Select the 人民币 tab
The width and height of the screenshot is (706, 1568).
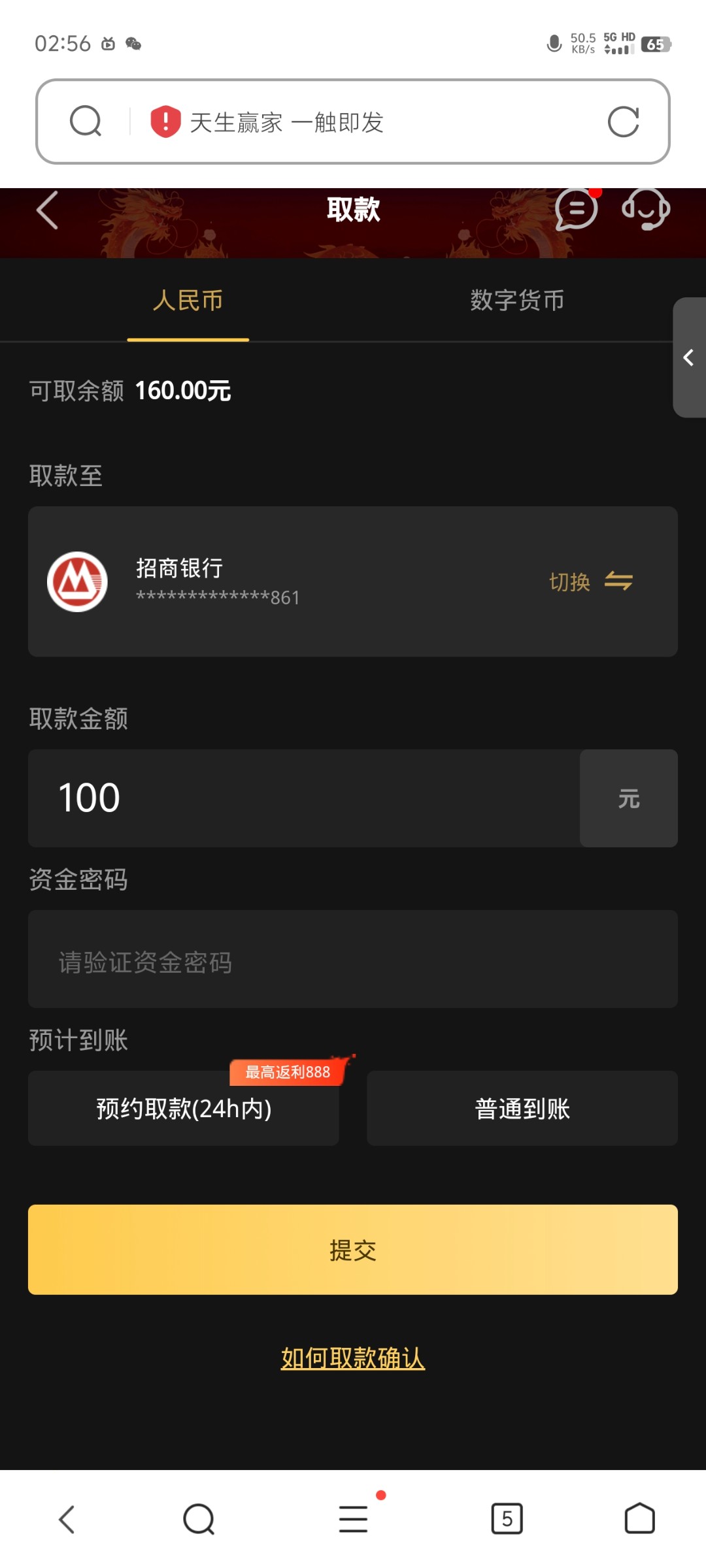(x=188, y=301)
